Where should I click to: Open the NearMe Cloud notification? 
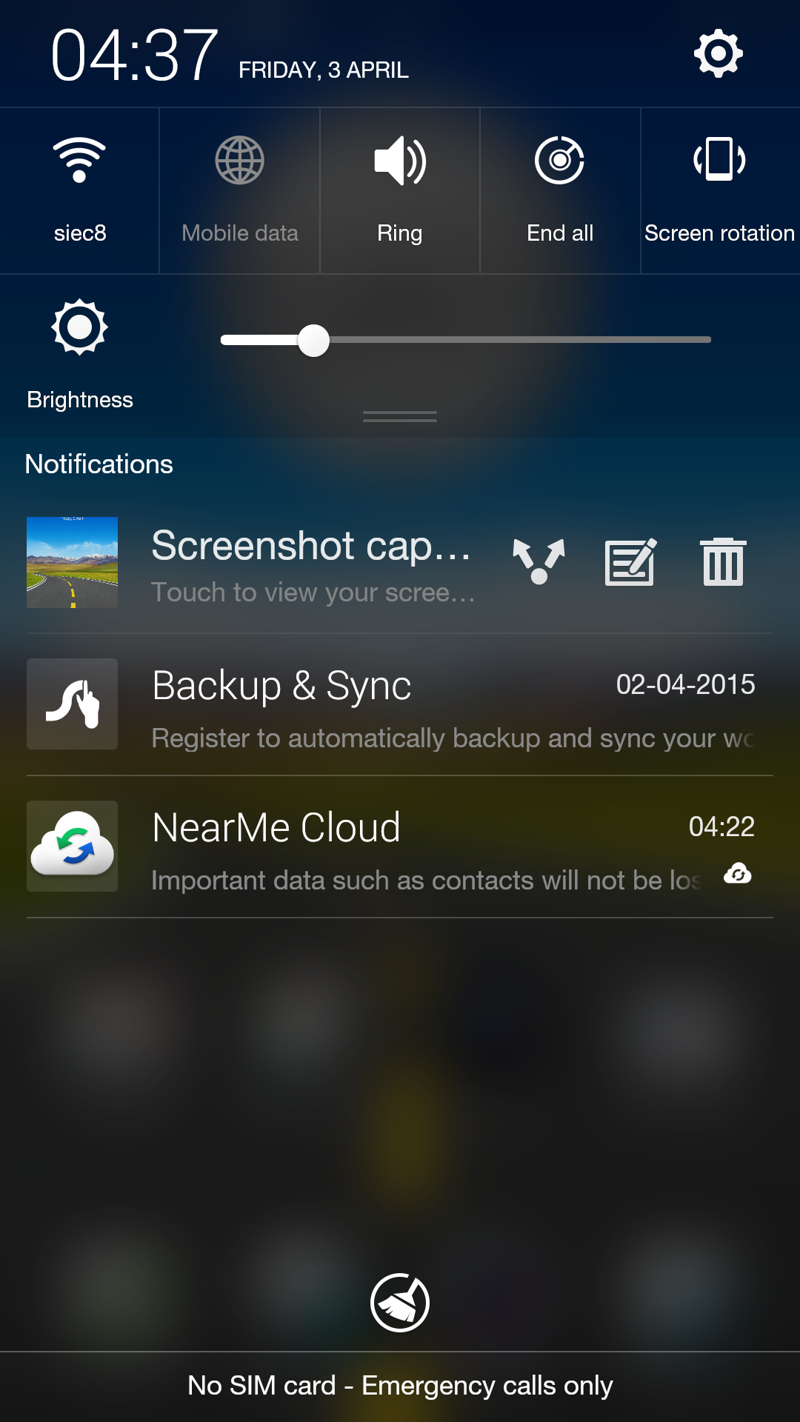point(400,847)
